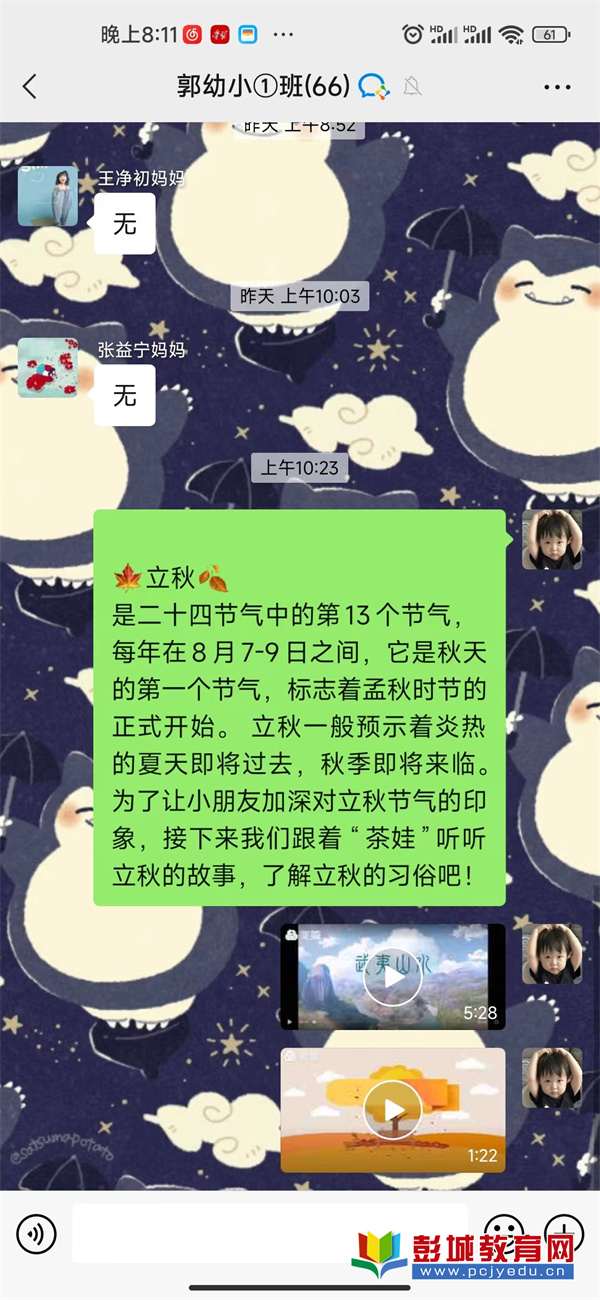Open 张益宁妈妈's avatar profile

point(47,368)
